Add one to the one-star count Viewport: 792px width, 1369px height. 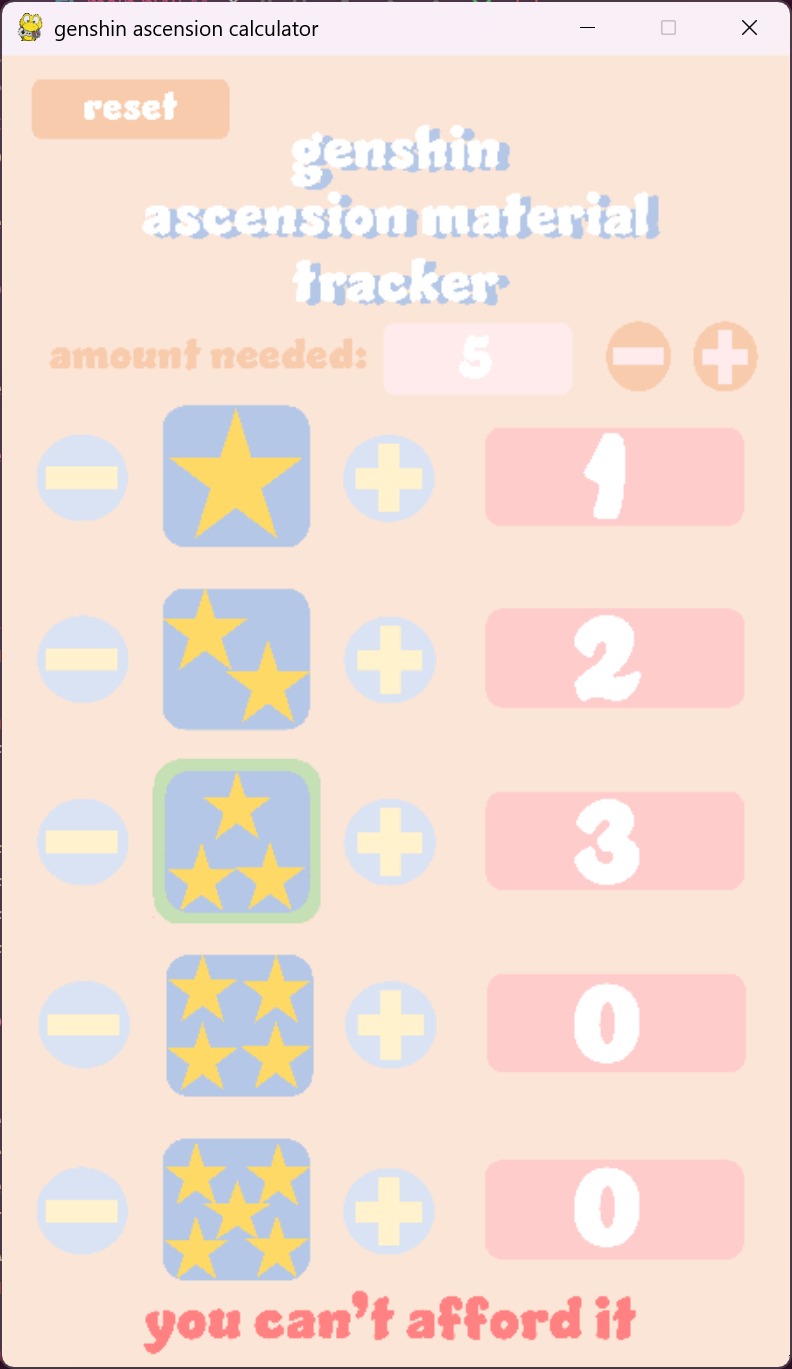389,478
